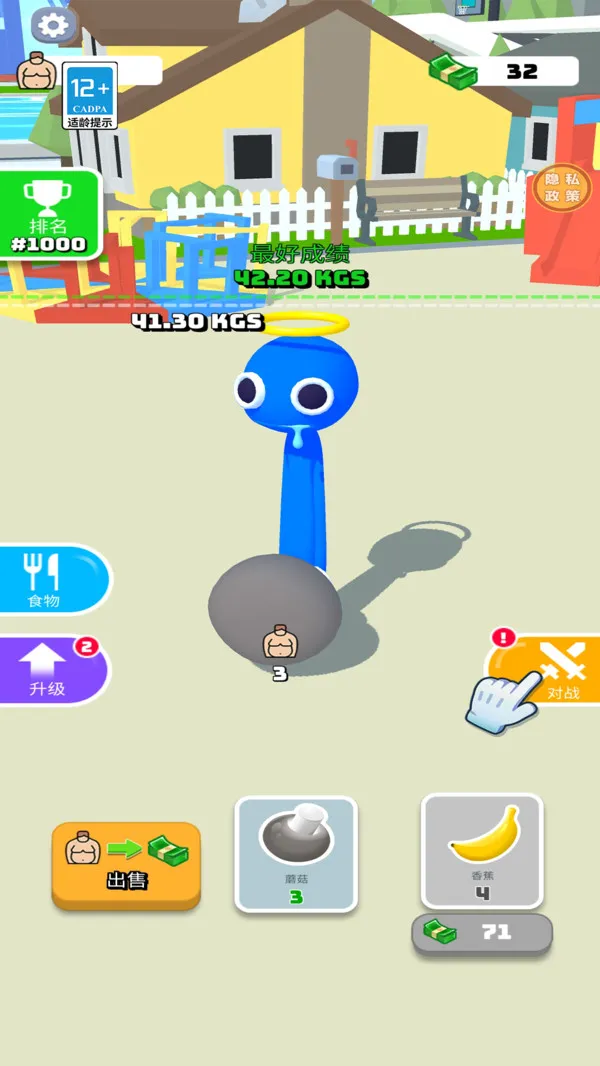Open the 12+ CADPA age rating notice

(91, 95)
